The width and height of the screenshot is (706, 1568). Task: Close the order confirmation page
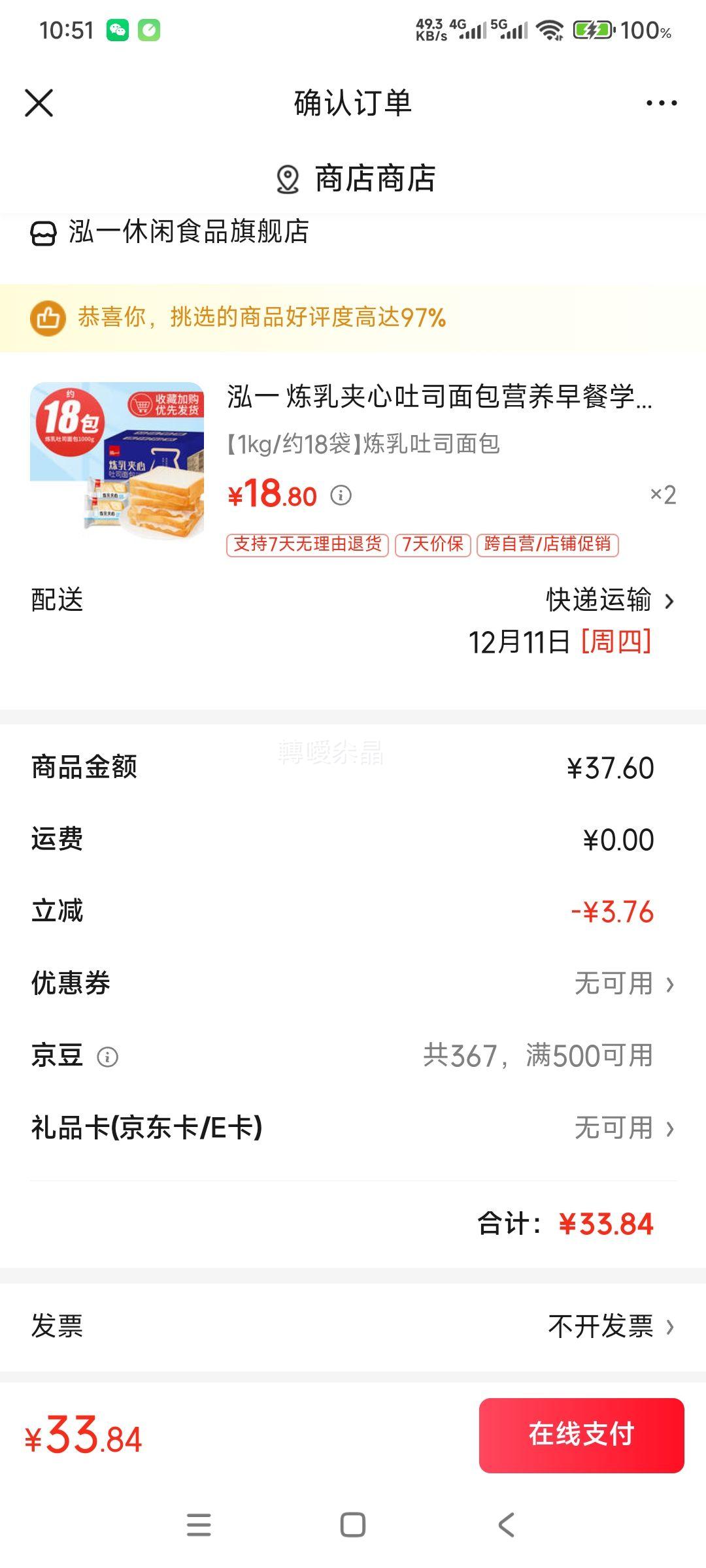click(39, 103)
